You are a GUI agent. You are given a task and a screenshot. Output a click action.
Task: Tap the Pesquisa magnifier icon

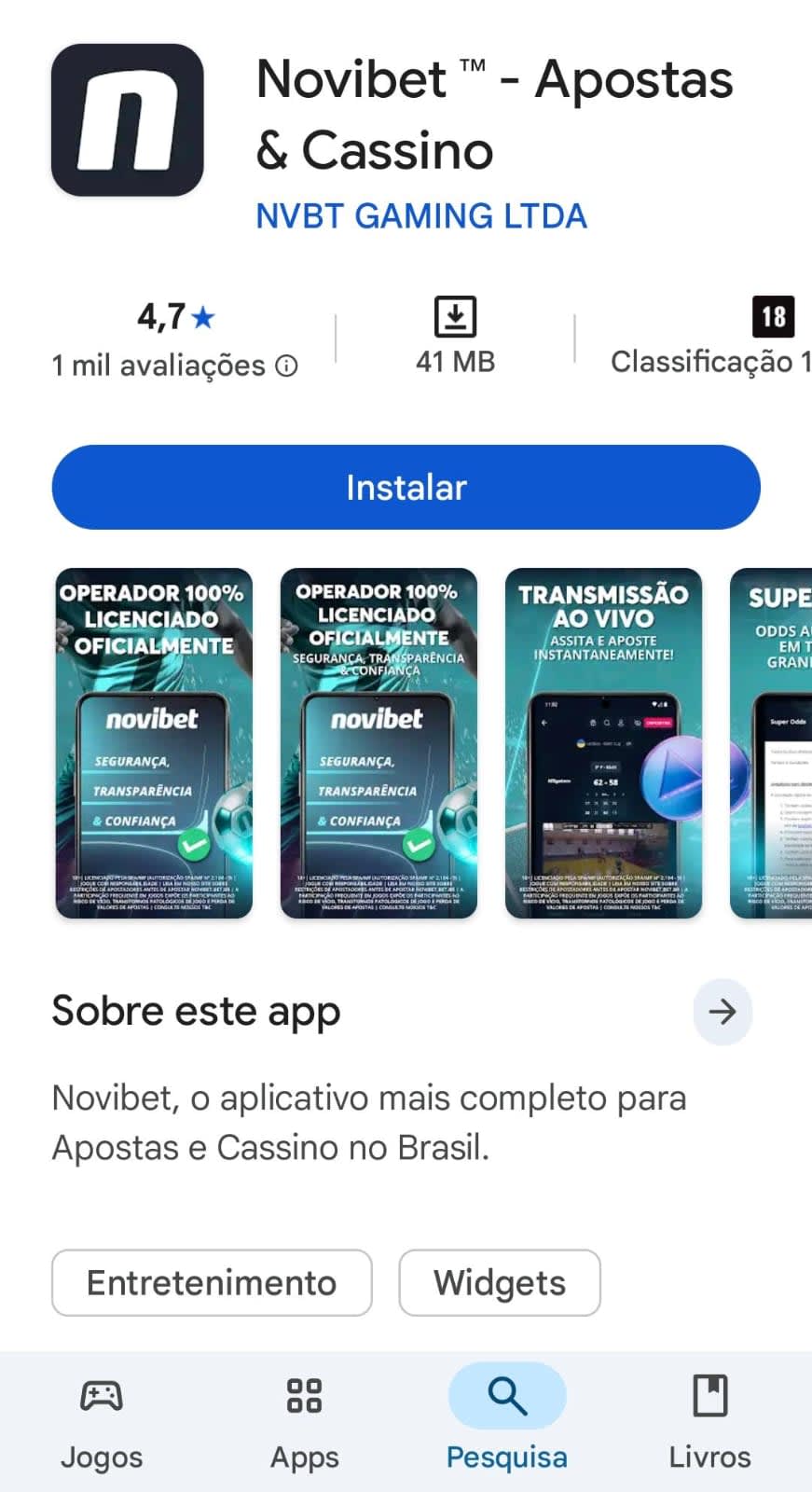(x=506, y=1396)
